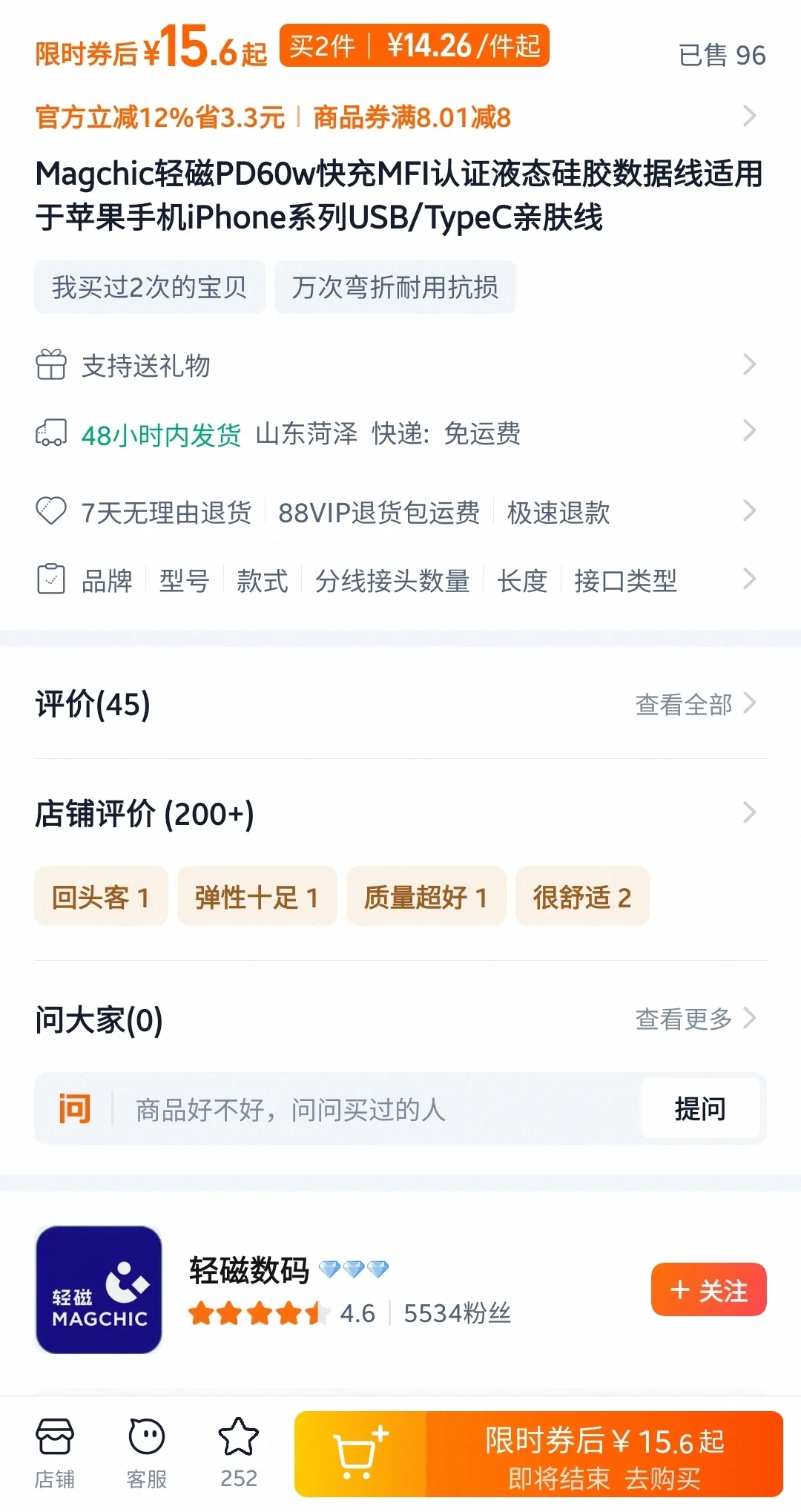Follow the 轻磁数码 store with 关注

(x=708, y=1290)
